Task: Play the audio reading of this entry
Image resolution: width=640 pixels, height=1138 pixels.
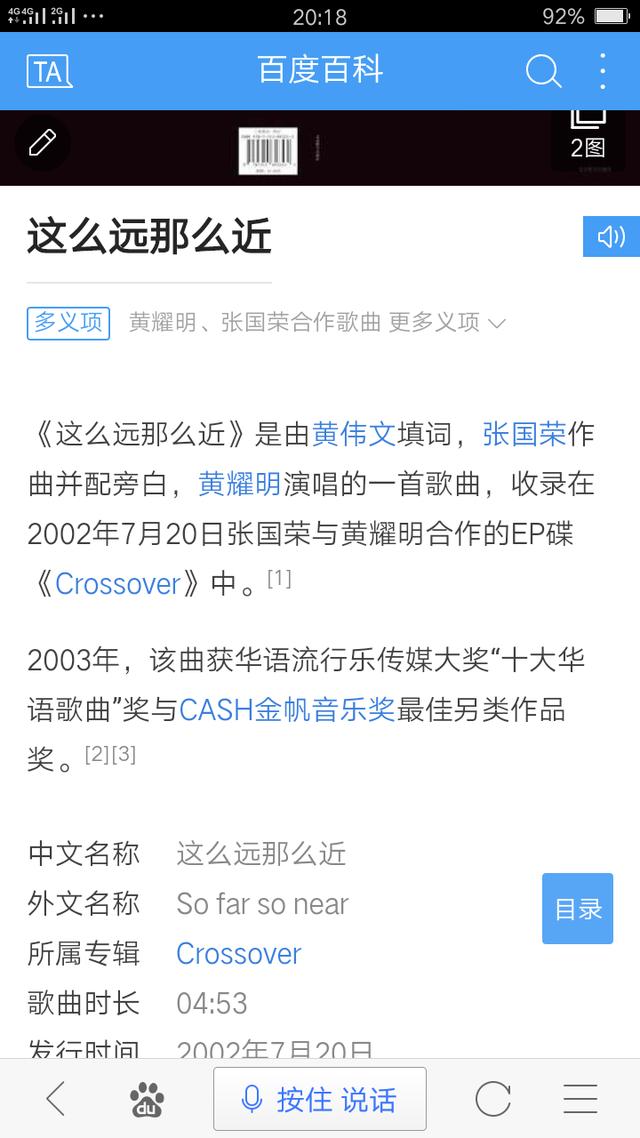Action: pyautogui.click(x=612, y=237)
